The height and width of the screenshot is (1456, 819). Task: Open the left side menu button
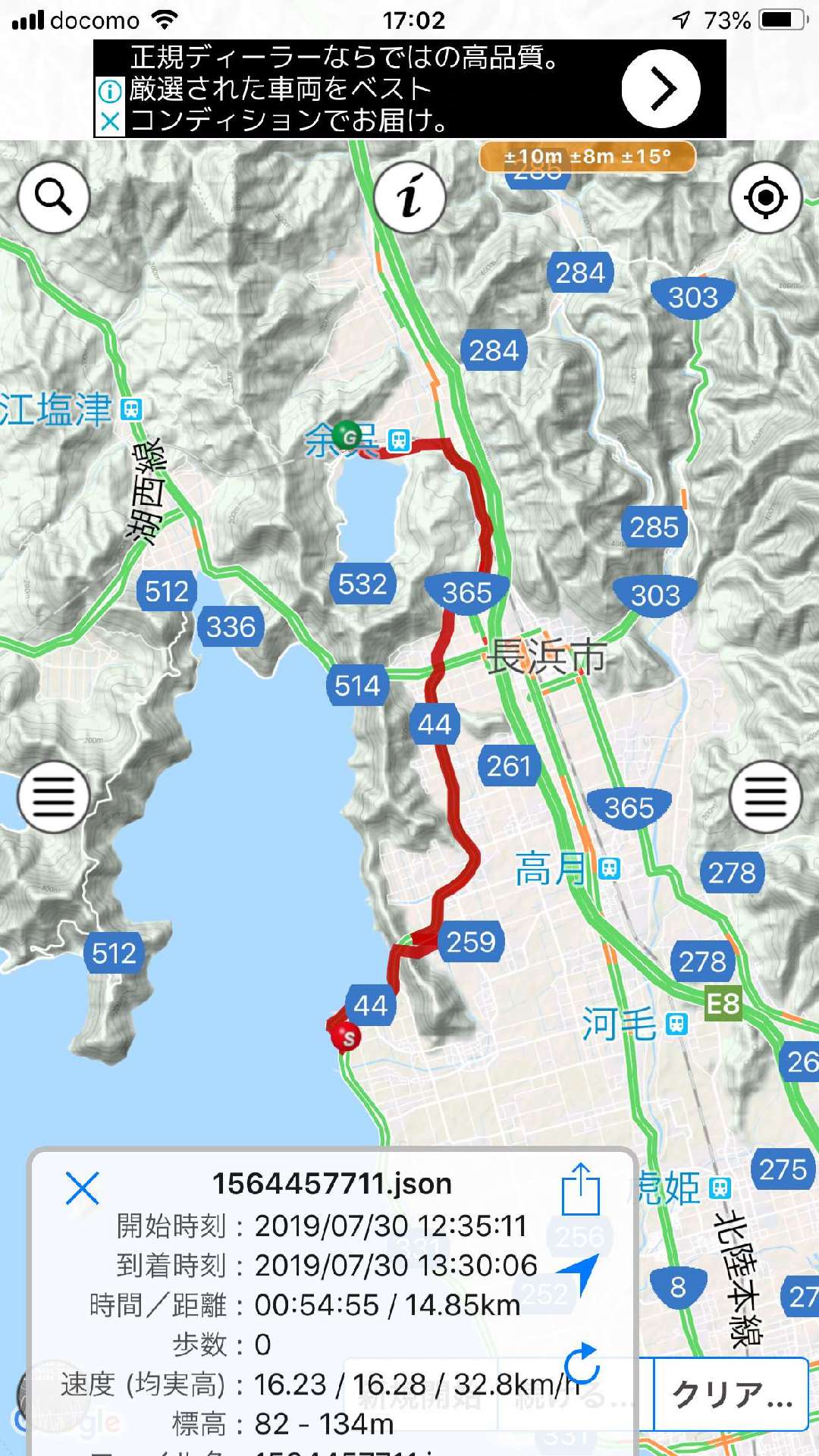point(53,796)
